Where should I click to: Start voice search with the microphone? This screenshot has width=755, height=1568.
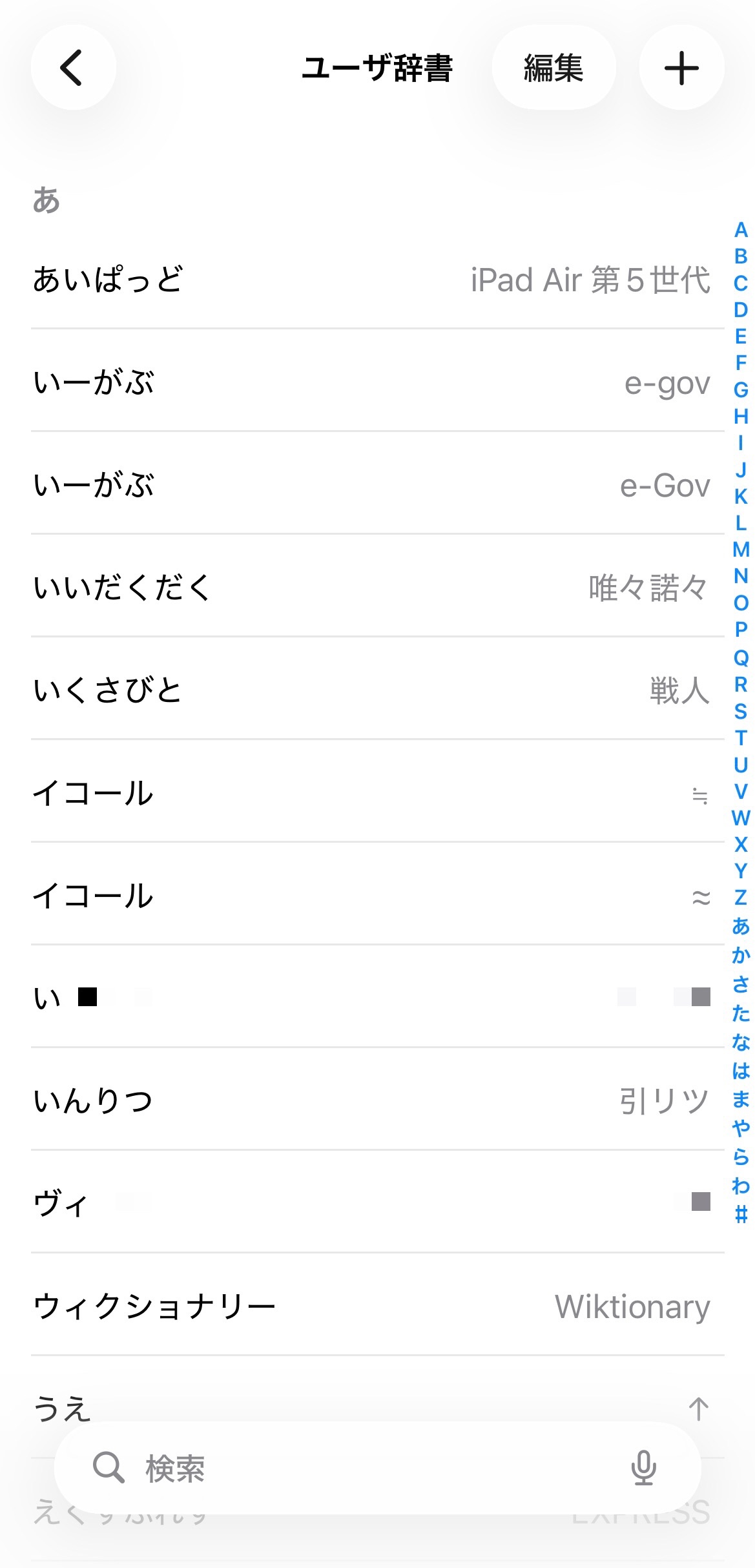643,1469
